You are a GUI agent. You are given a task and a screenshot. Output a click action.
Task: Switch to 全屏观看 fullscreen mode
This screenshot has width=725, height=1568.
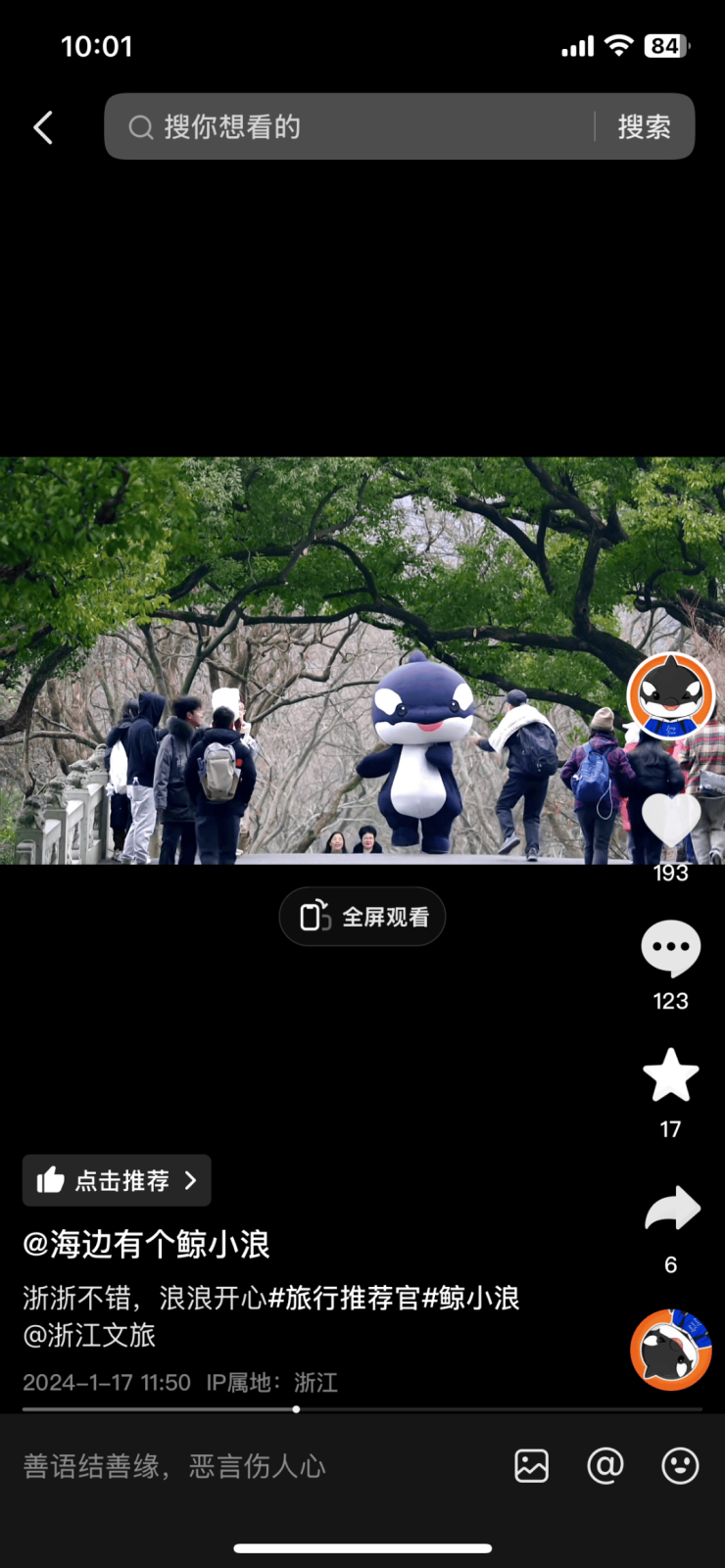click(x=362, y=917)
